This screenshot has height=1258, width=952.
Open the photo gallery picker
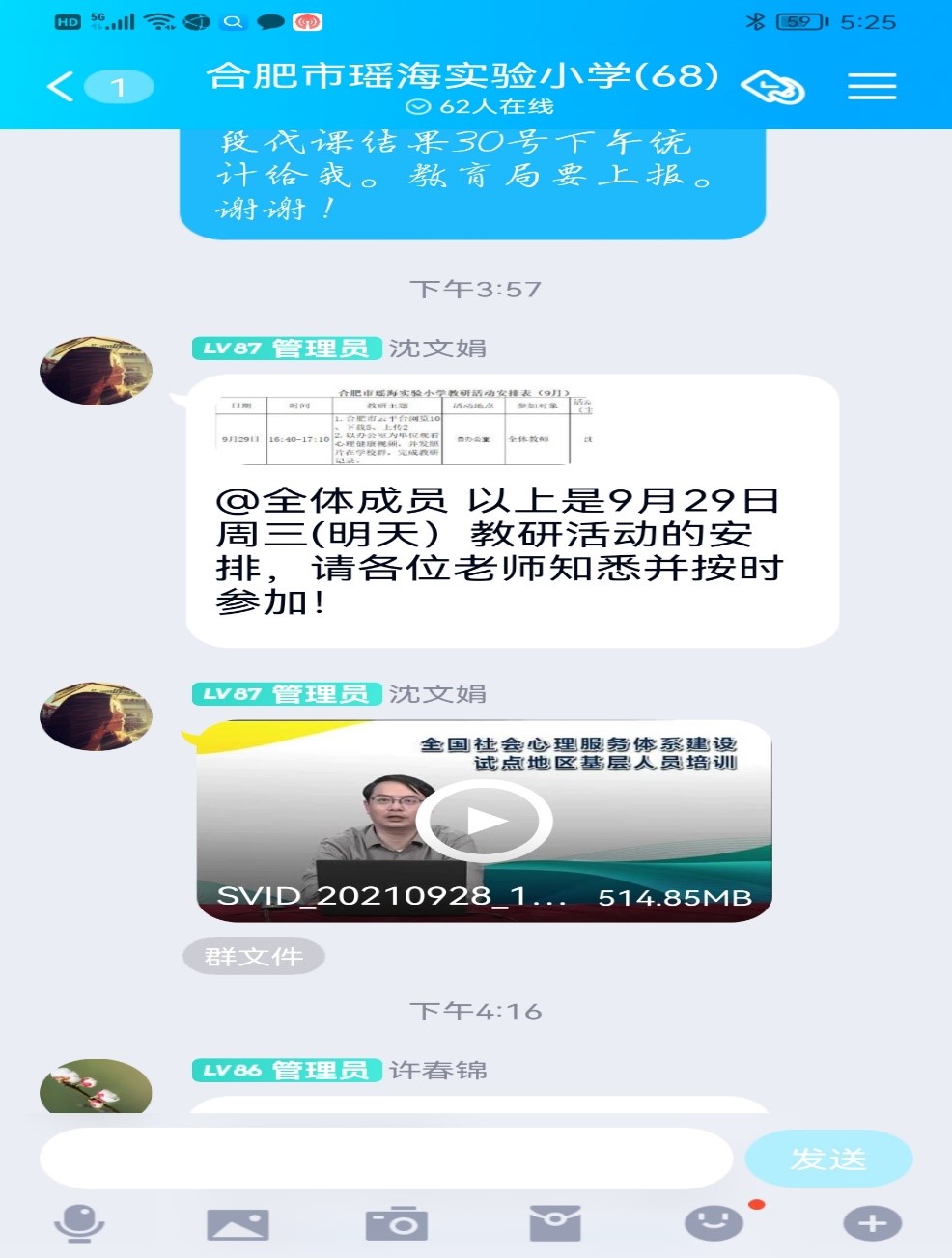pyautogui.click(x=238, y=1224)
